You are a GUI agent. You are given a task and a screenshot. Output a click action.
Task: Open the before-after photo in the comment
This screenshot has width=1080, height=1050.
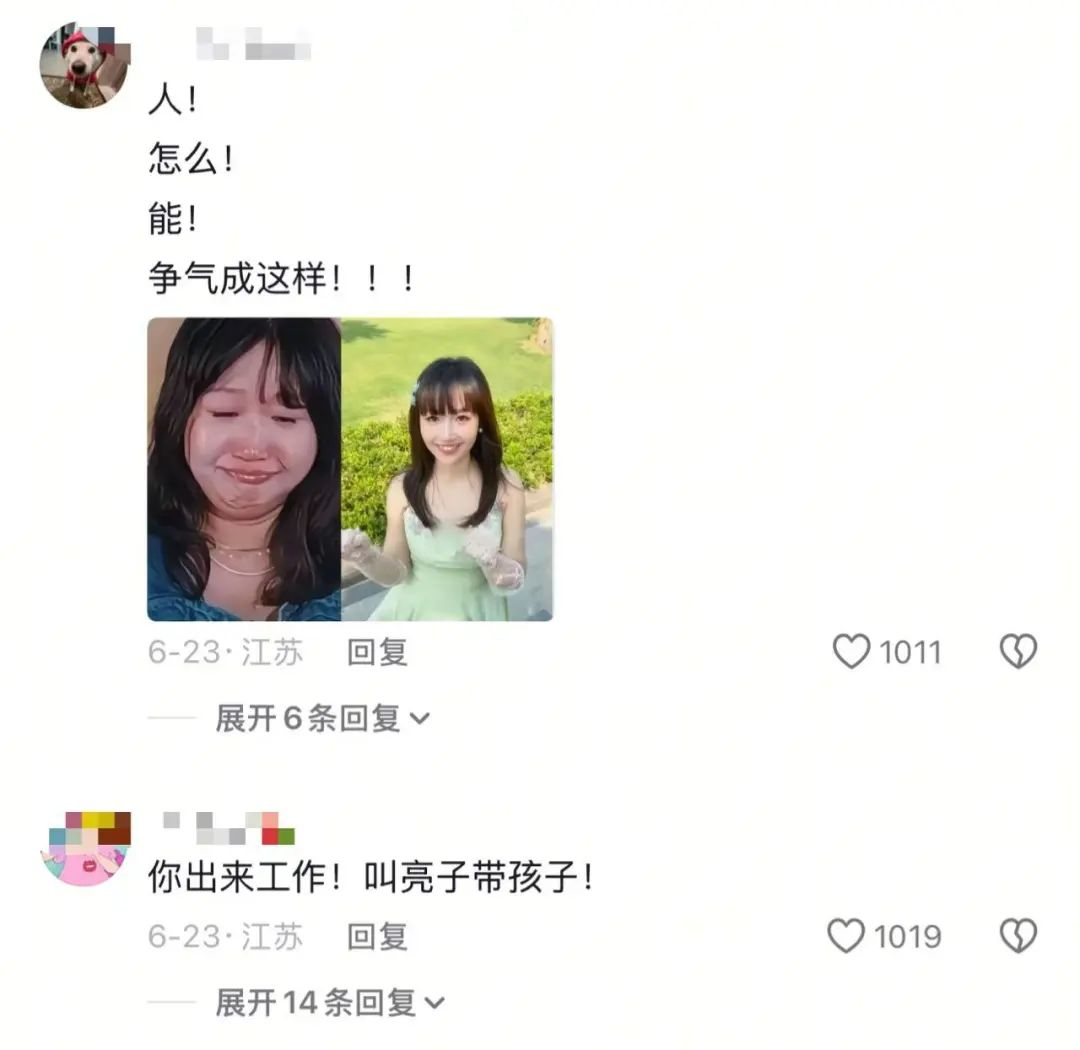click(x=350, y=469)
